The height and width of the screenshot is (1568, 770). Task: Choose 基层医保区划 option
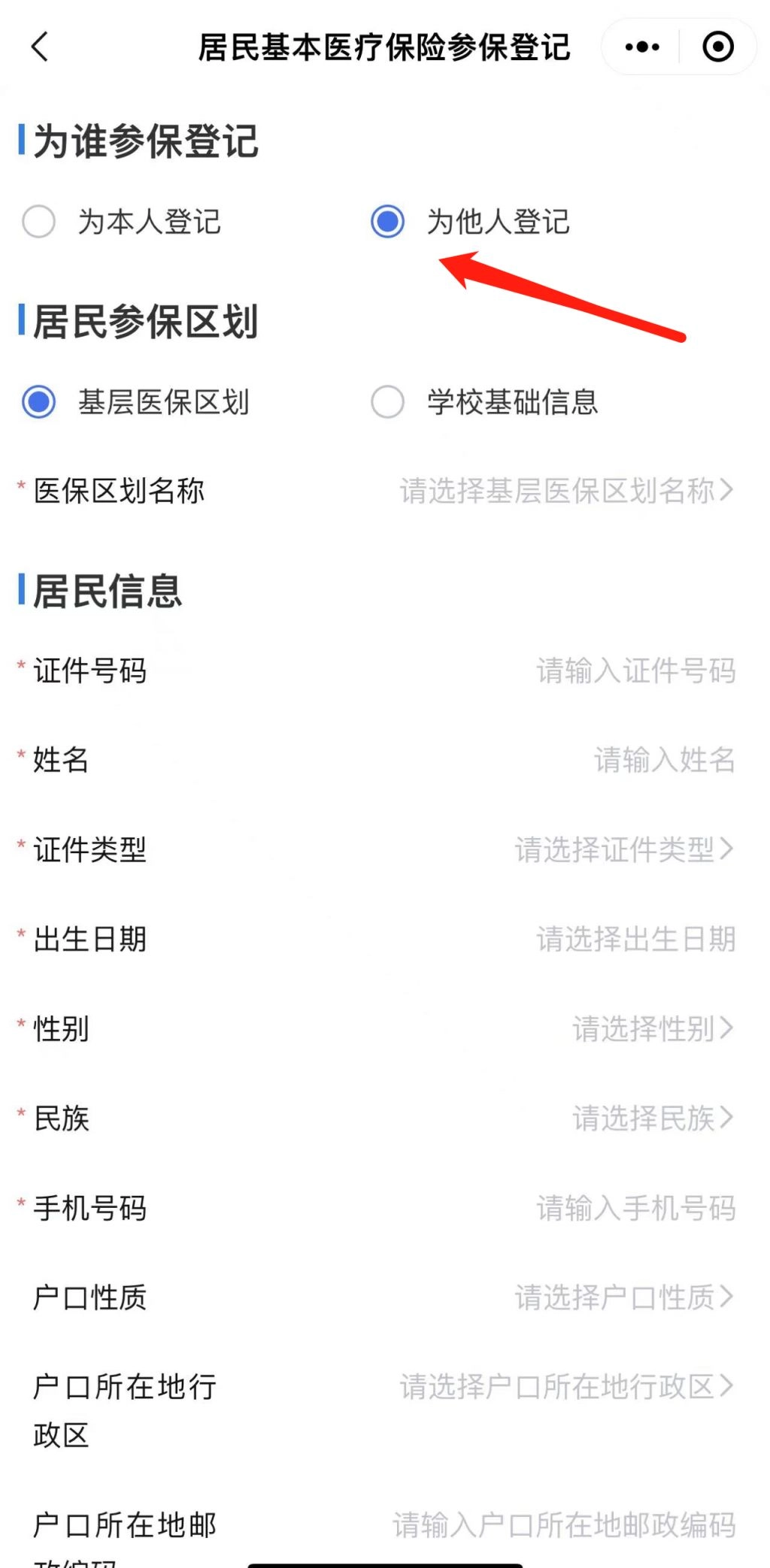click(x=39, y=402)
